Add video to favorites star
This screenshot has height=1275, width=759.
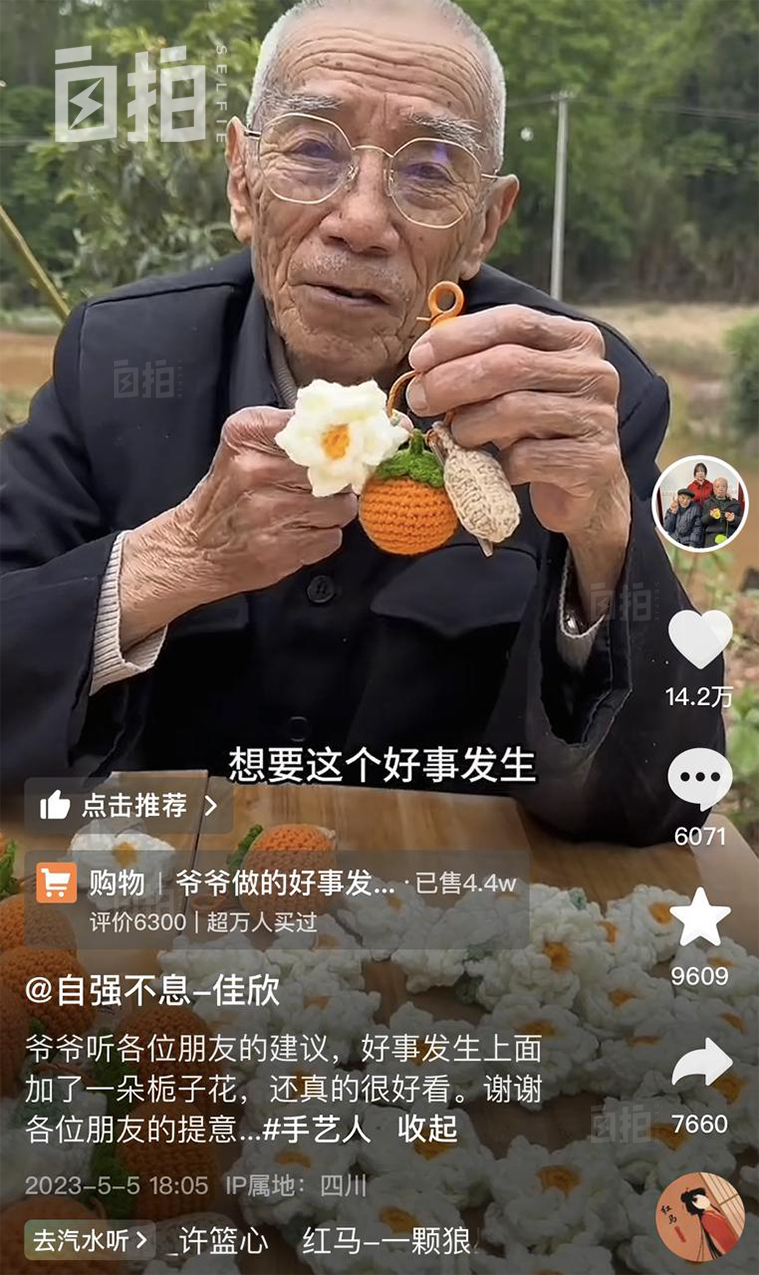(x=700, y=916)
